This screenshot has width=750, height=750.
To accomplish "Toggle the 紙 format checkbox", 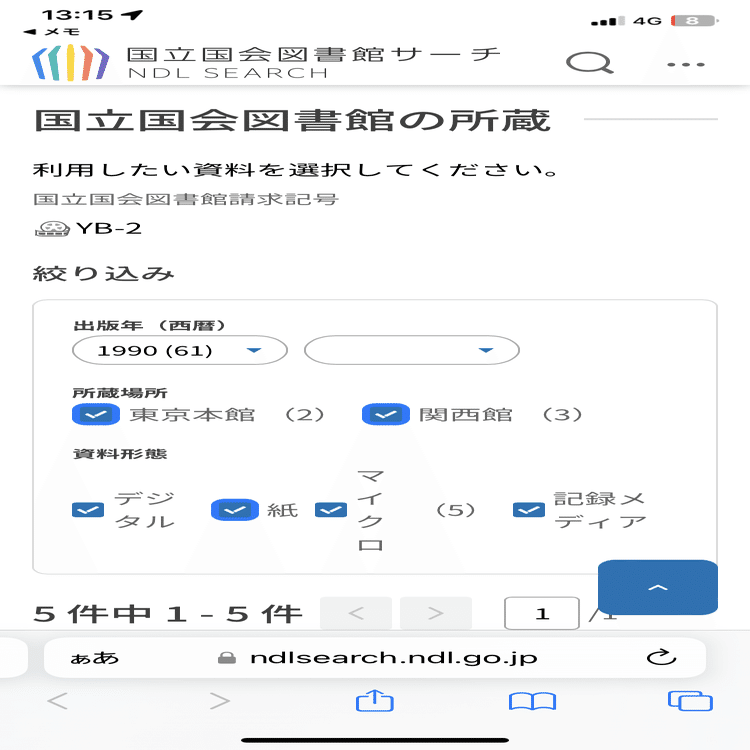I will coord(234,510).
